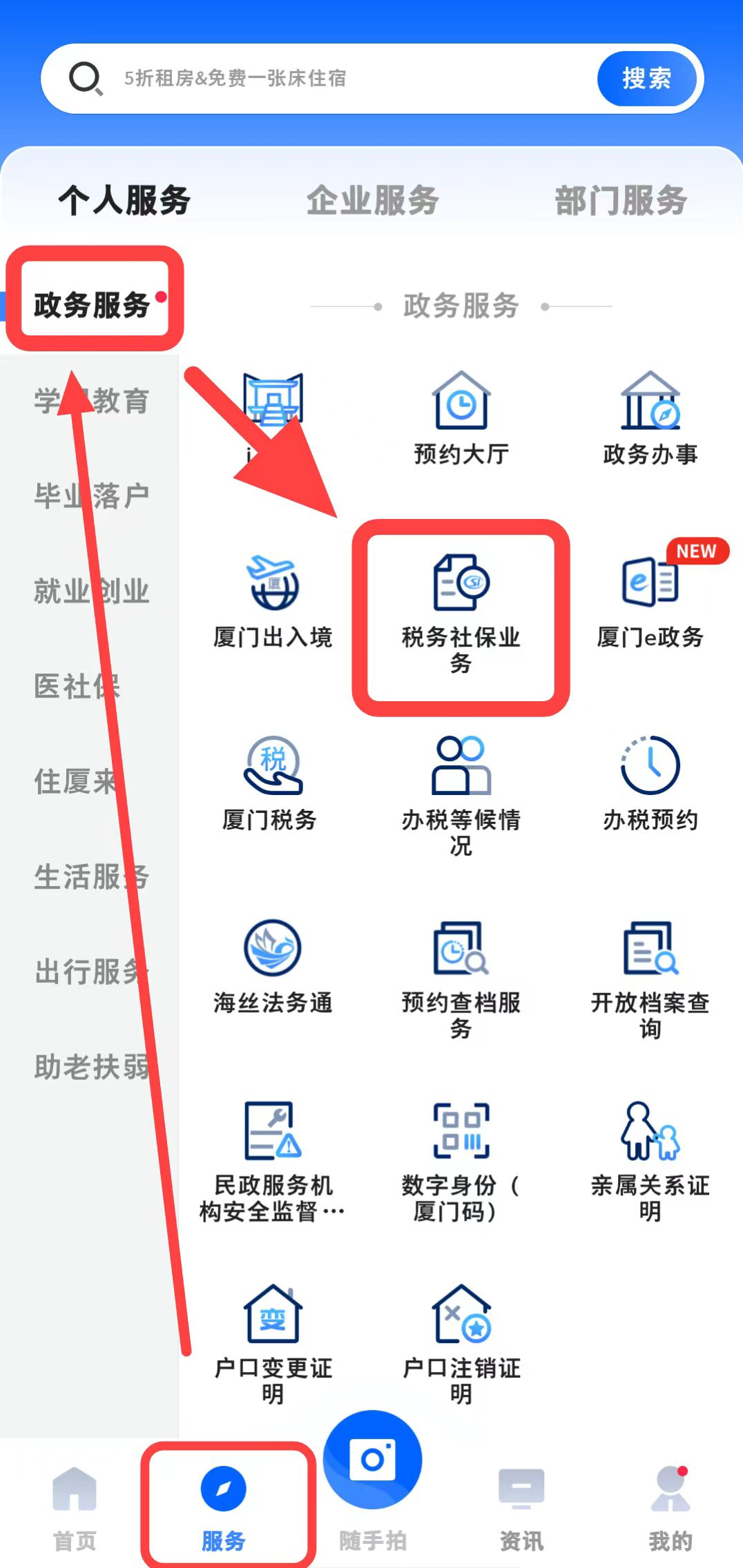The width and height of the screenshot is (743, 1568).
Task: Switch to the 企业服务 tab
Action: click(x=372, y=201)
